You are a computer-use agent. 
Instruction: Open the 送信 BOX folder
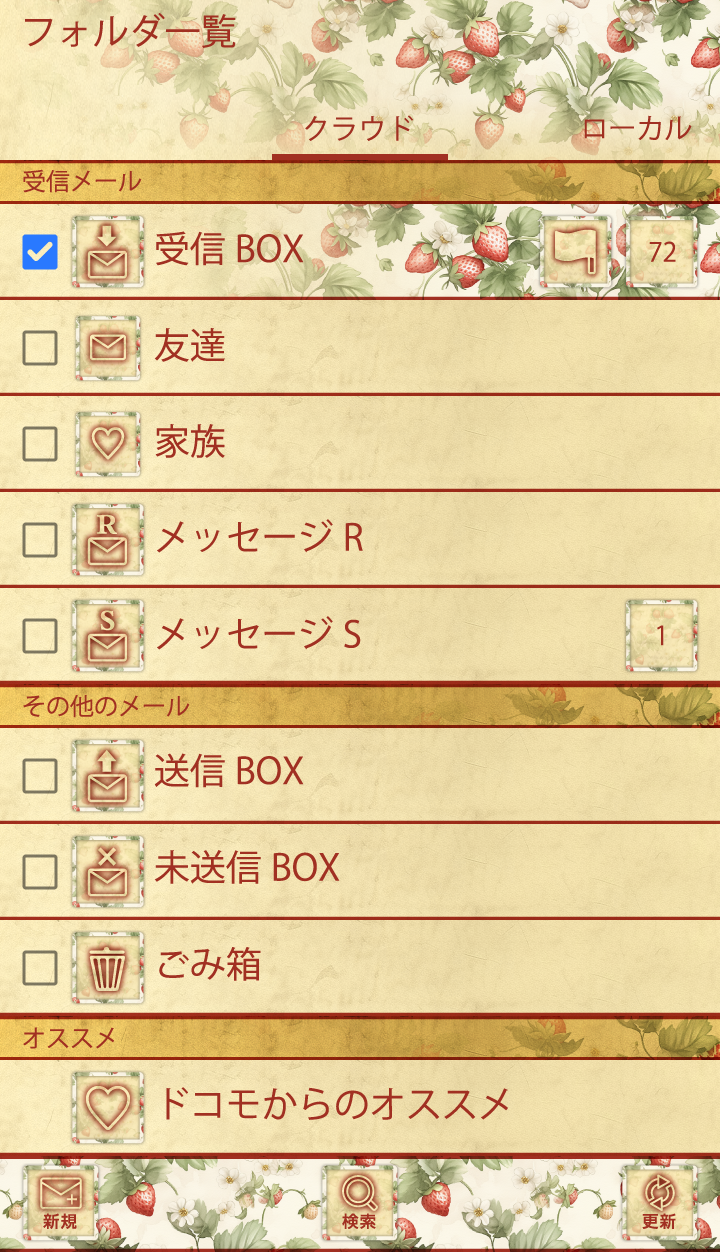(x=228, y=773)
